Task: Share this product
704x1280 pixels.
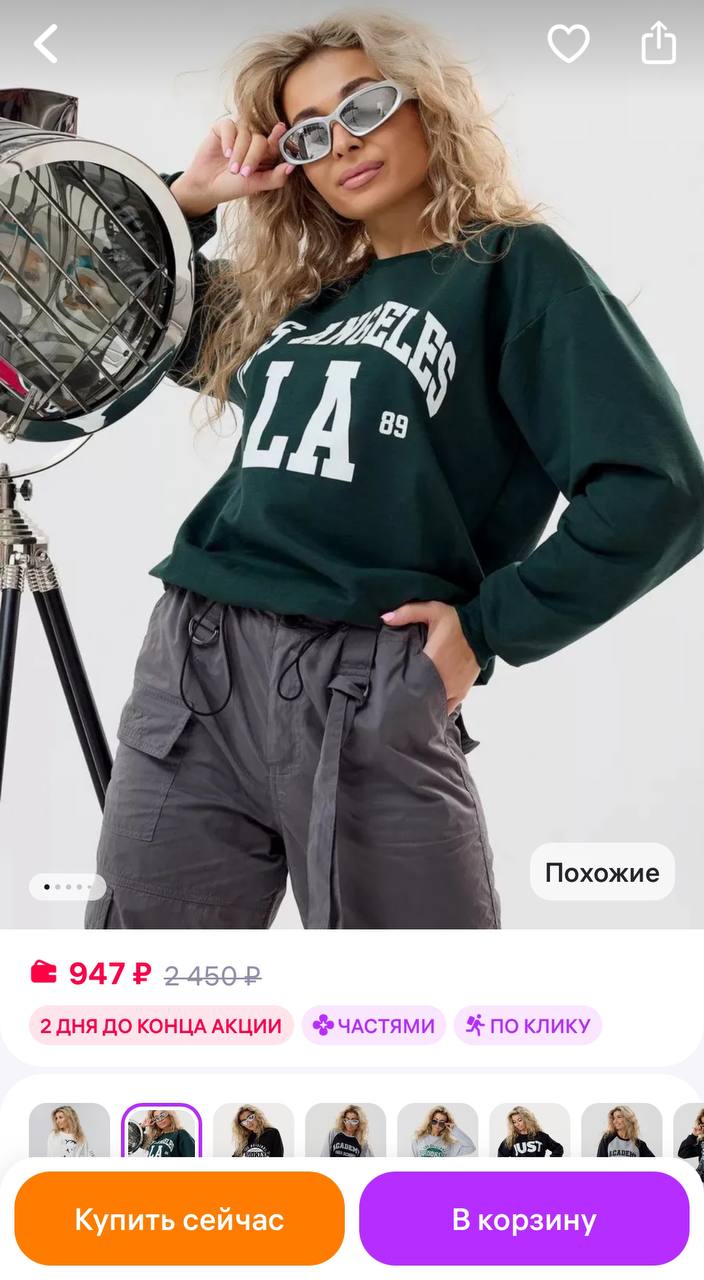Action: (658, 44)
